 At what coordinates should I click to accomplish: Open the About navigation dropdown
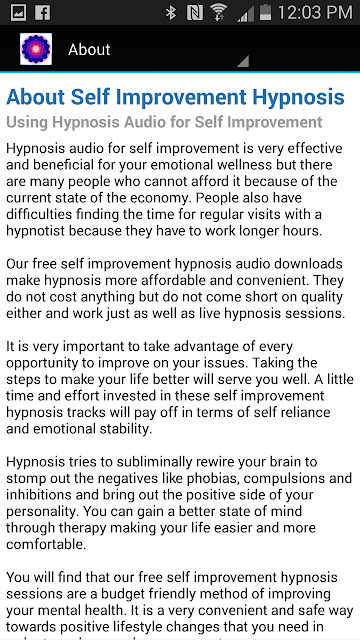(158, 49)
